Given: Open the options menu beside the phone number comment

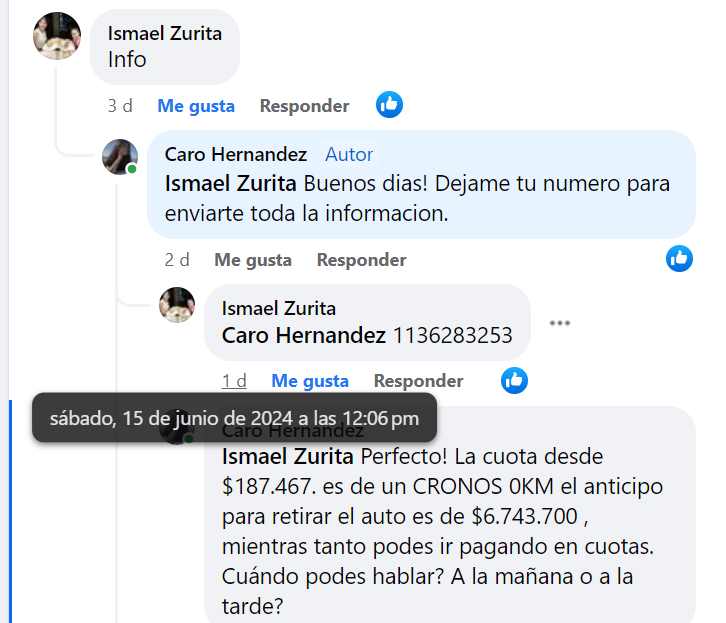Looking at the screenshot, I should point(560,323).
